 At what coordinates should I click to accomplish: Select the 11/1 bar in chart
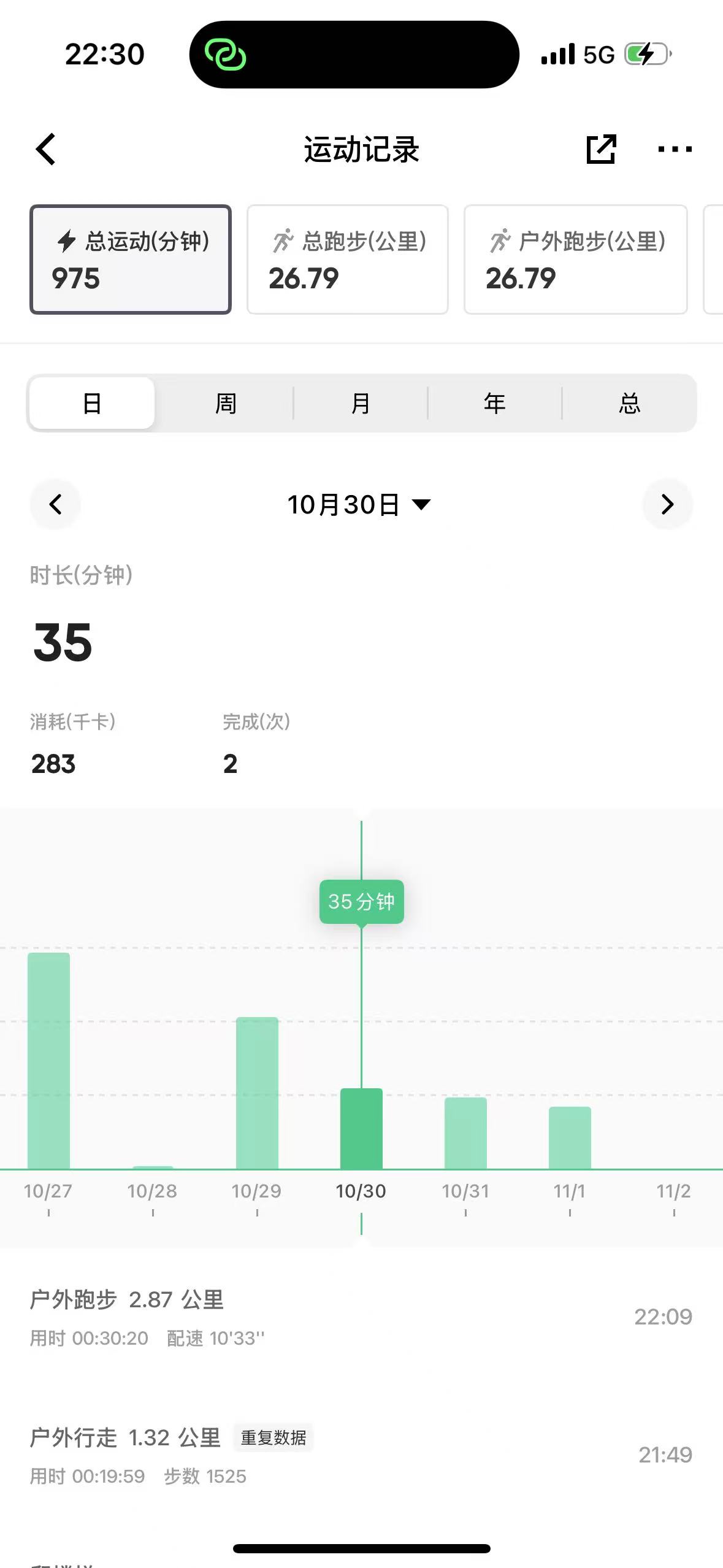pyautogui.click(x=570, y=1138)
